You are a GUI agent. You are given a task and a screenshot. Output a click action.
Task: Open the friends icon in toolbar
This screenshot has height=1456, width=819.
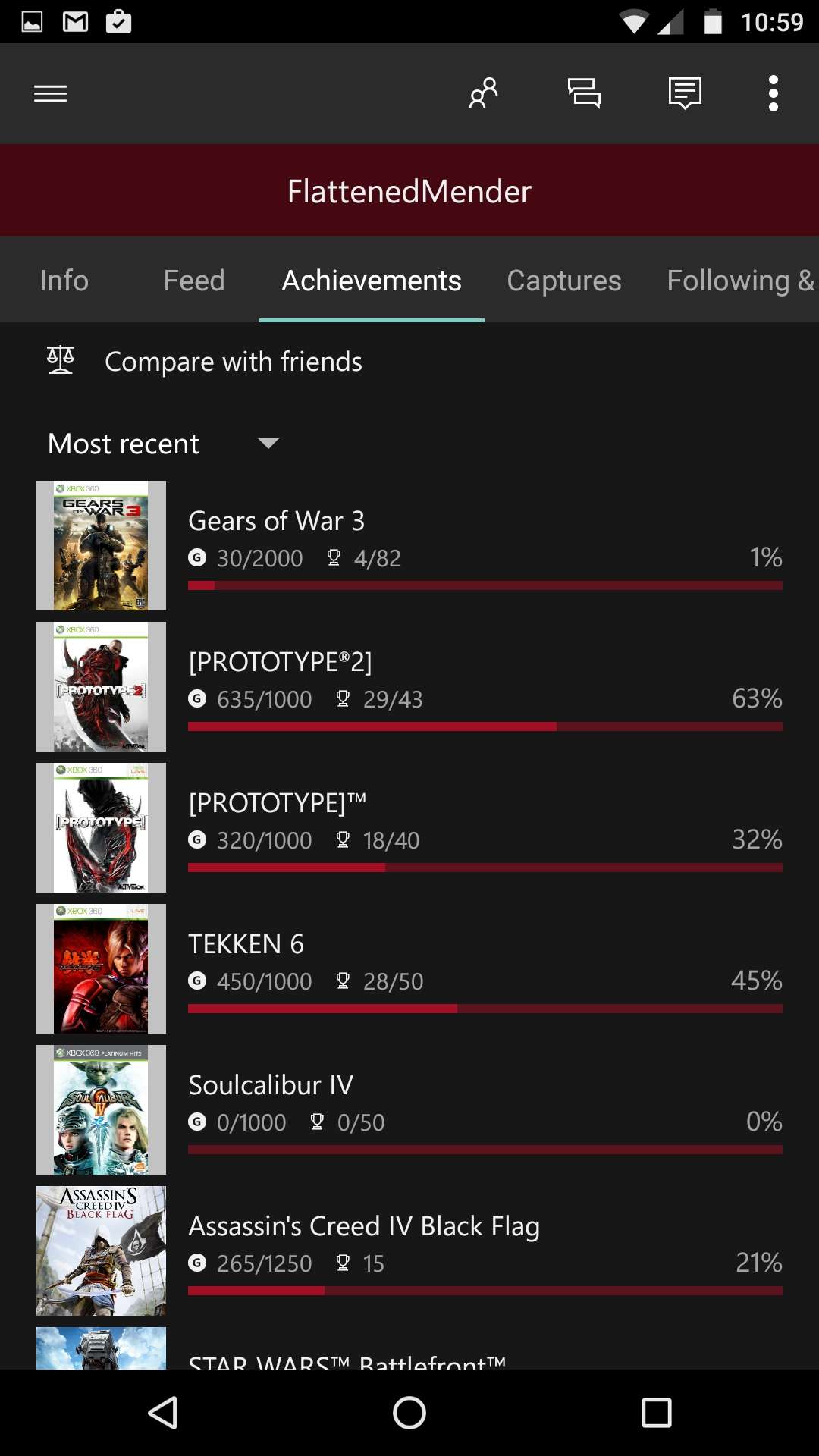point(483,93)
